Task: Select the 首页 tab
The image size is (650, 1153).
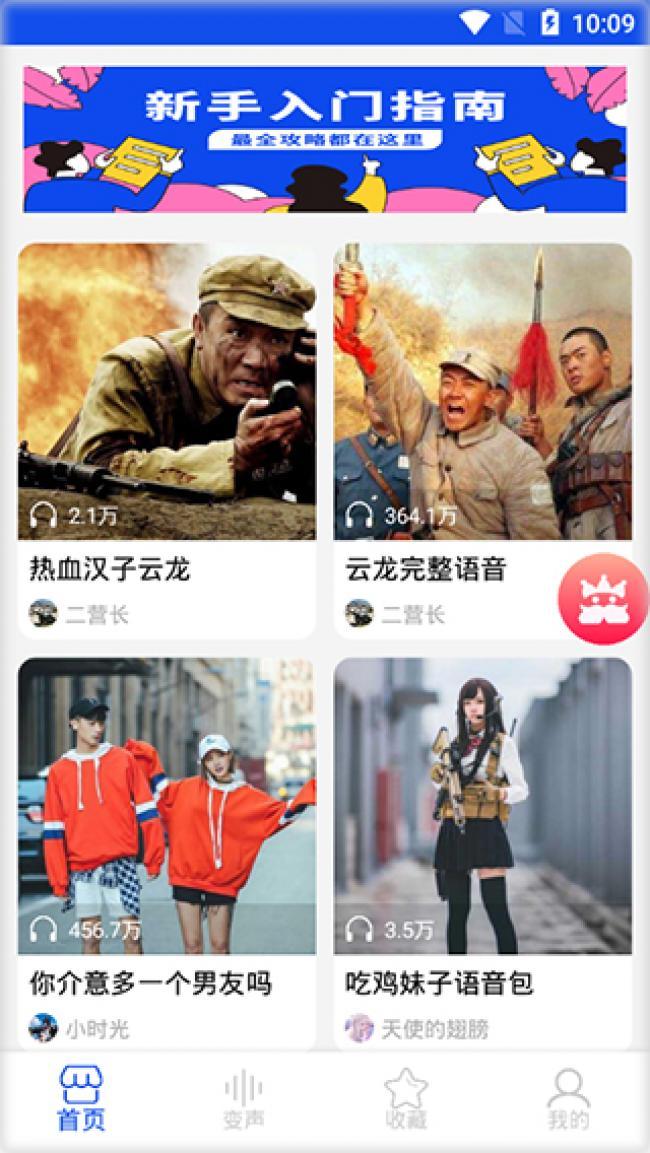Action: (81, 1099)
